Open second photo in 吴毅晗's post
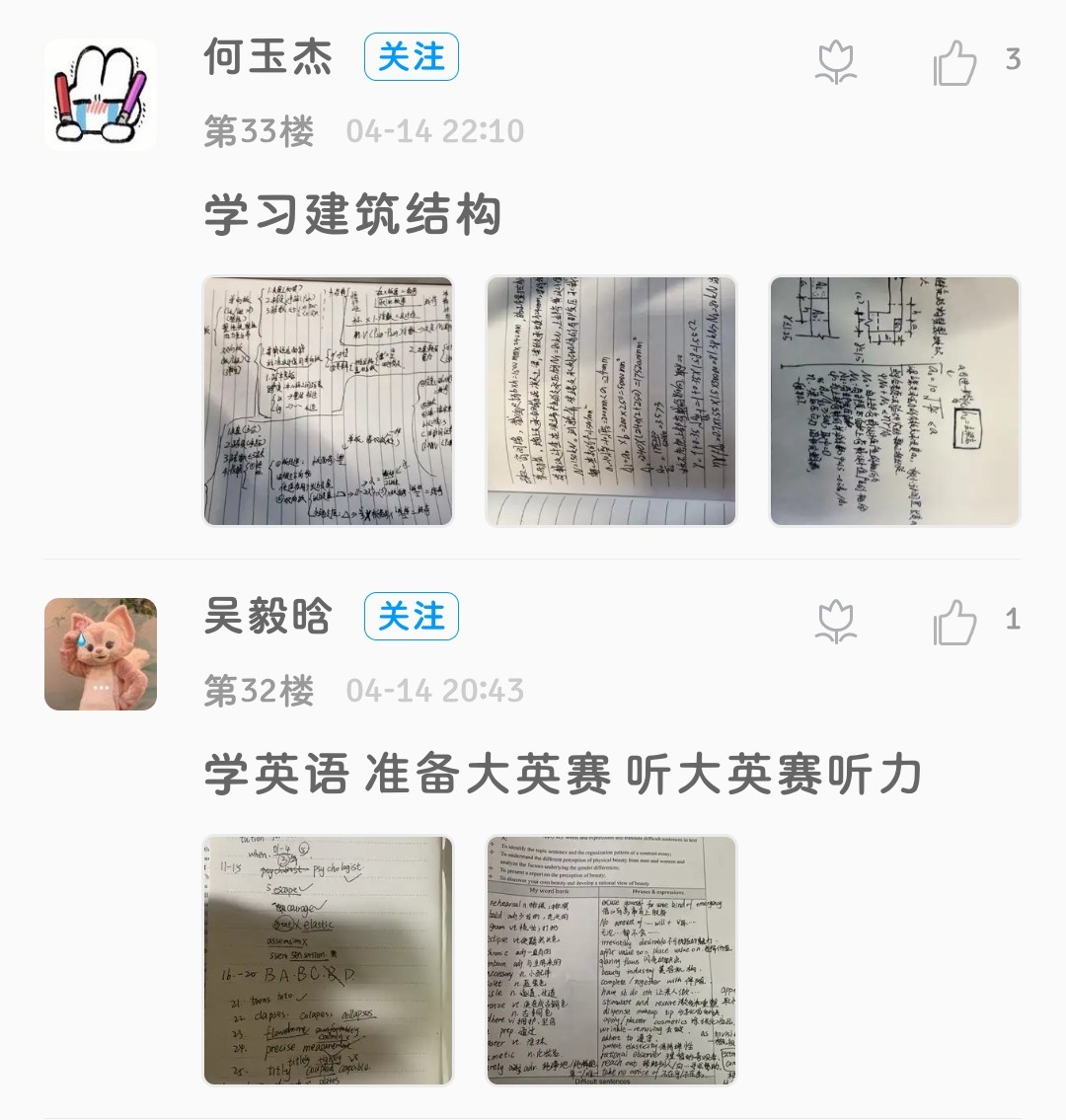Image resolution: width=1066 pixels, height=1120 pixels. coord(611,960)
